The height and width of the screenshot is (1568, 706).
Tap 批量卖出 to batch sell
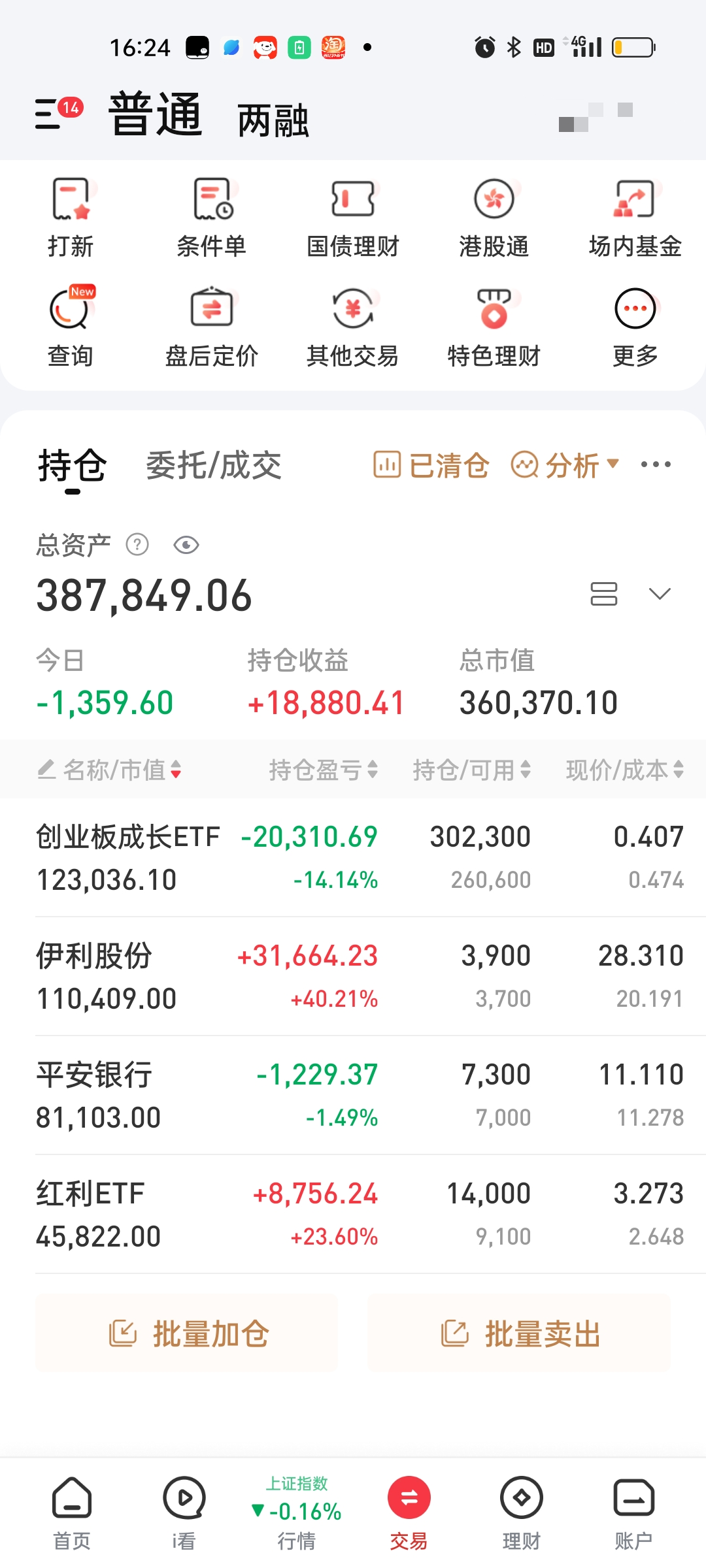point(519,1333)
